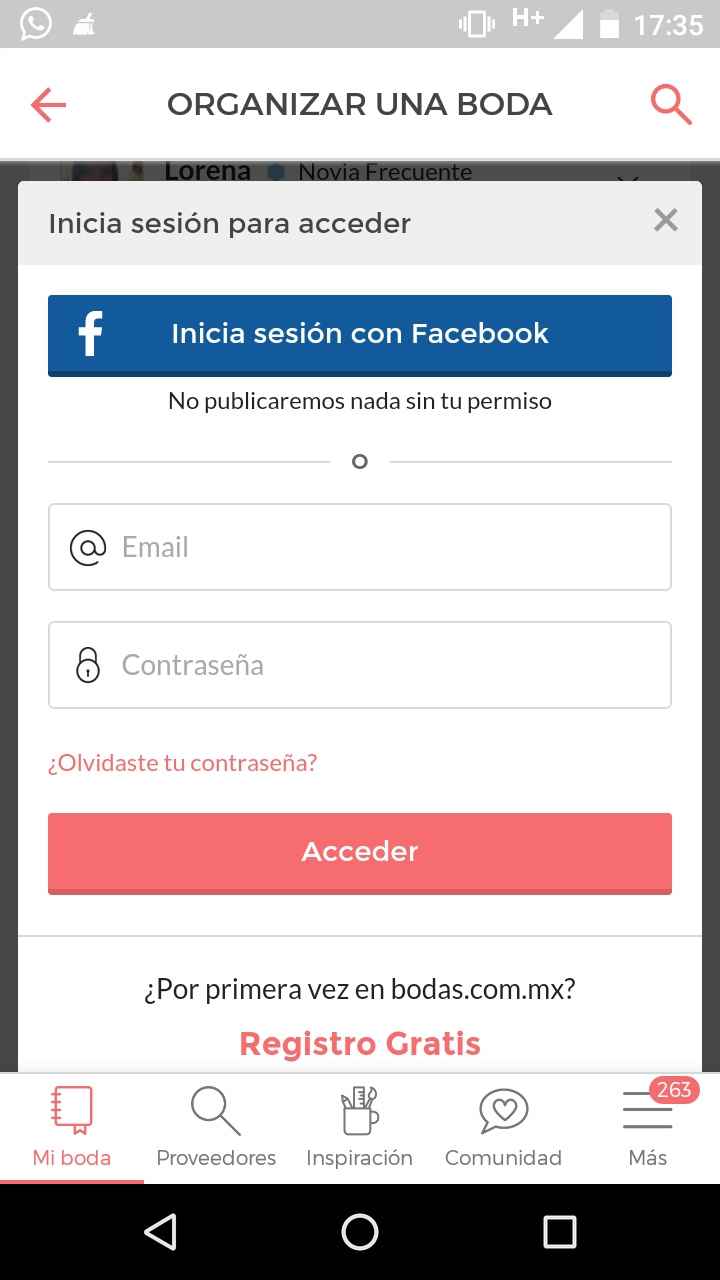This screenshot has height=1280, width=720.
Task: Tap the padlock icon in the password field
Action: pos(88,664)
